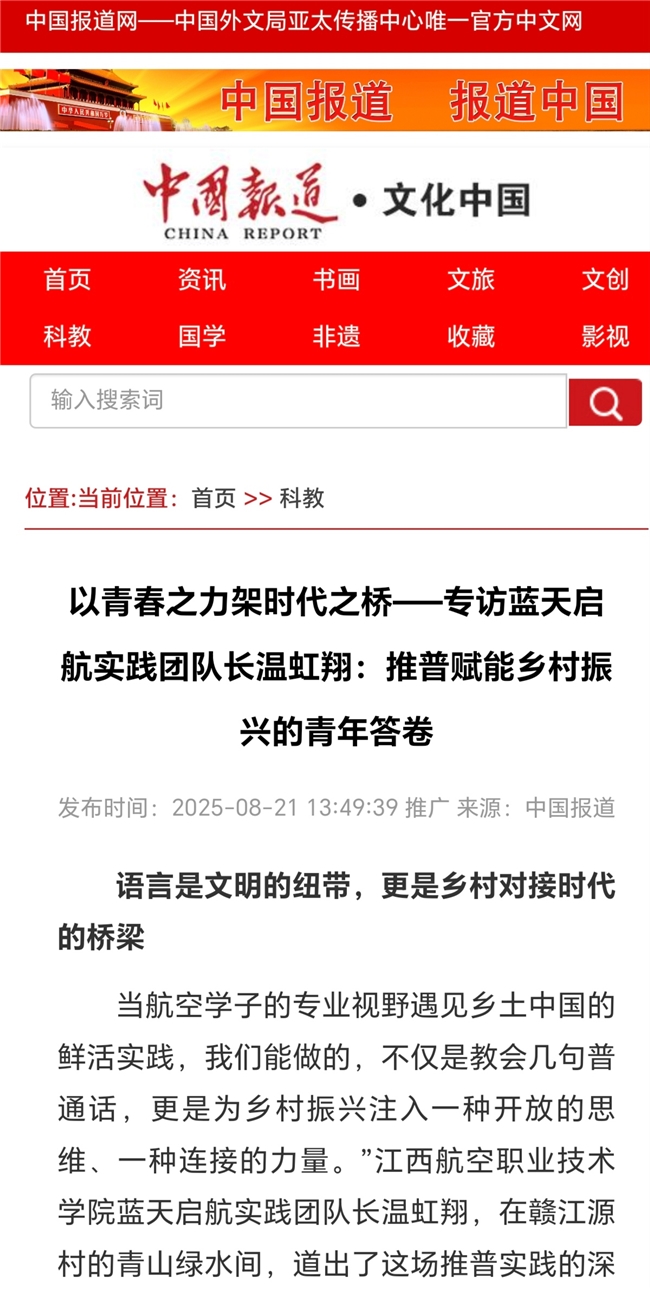Open the 科教 navigation item in the red menu

pos(67,337)
